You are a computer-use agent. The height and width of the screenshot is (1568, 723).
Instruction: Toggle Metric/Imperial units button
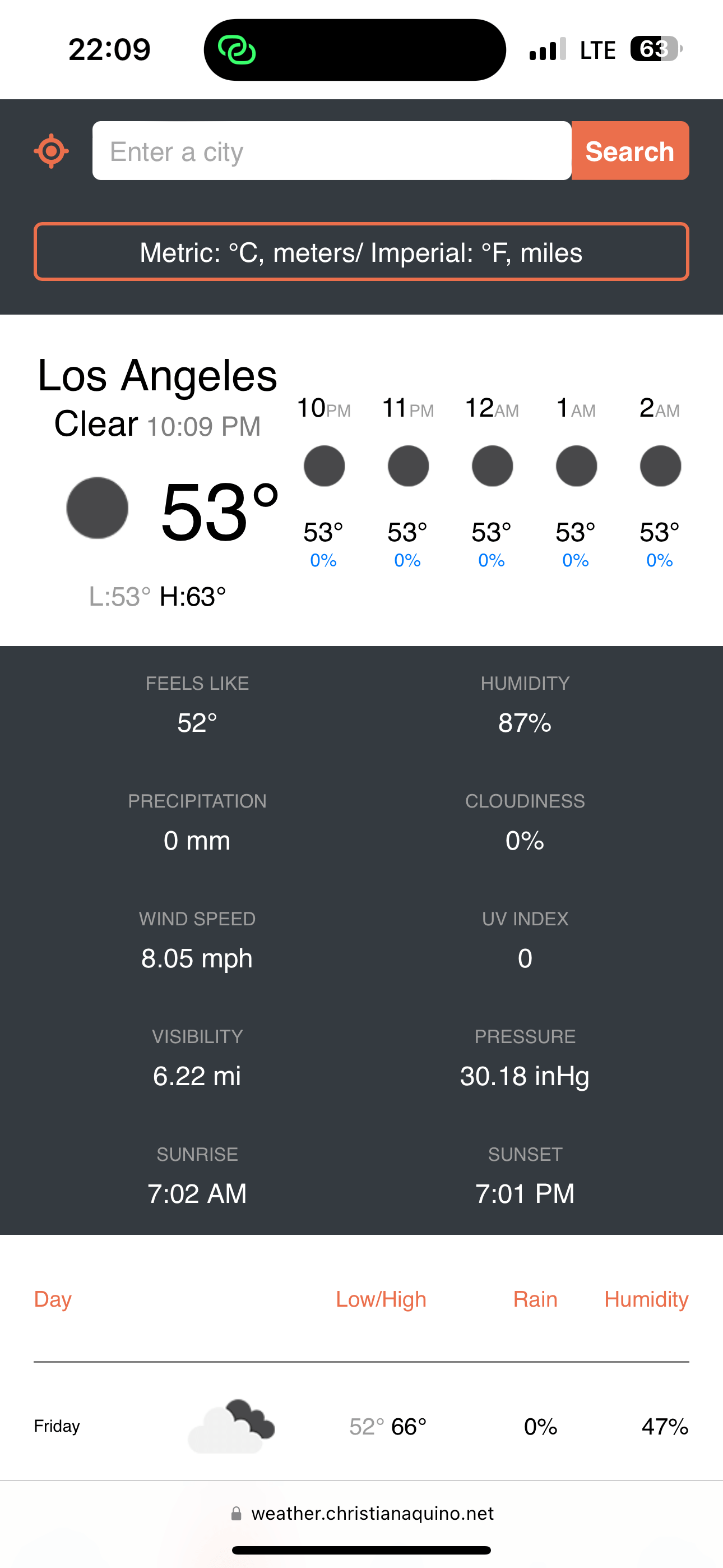point(361,252)
